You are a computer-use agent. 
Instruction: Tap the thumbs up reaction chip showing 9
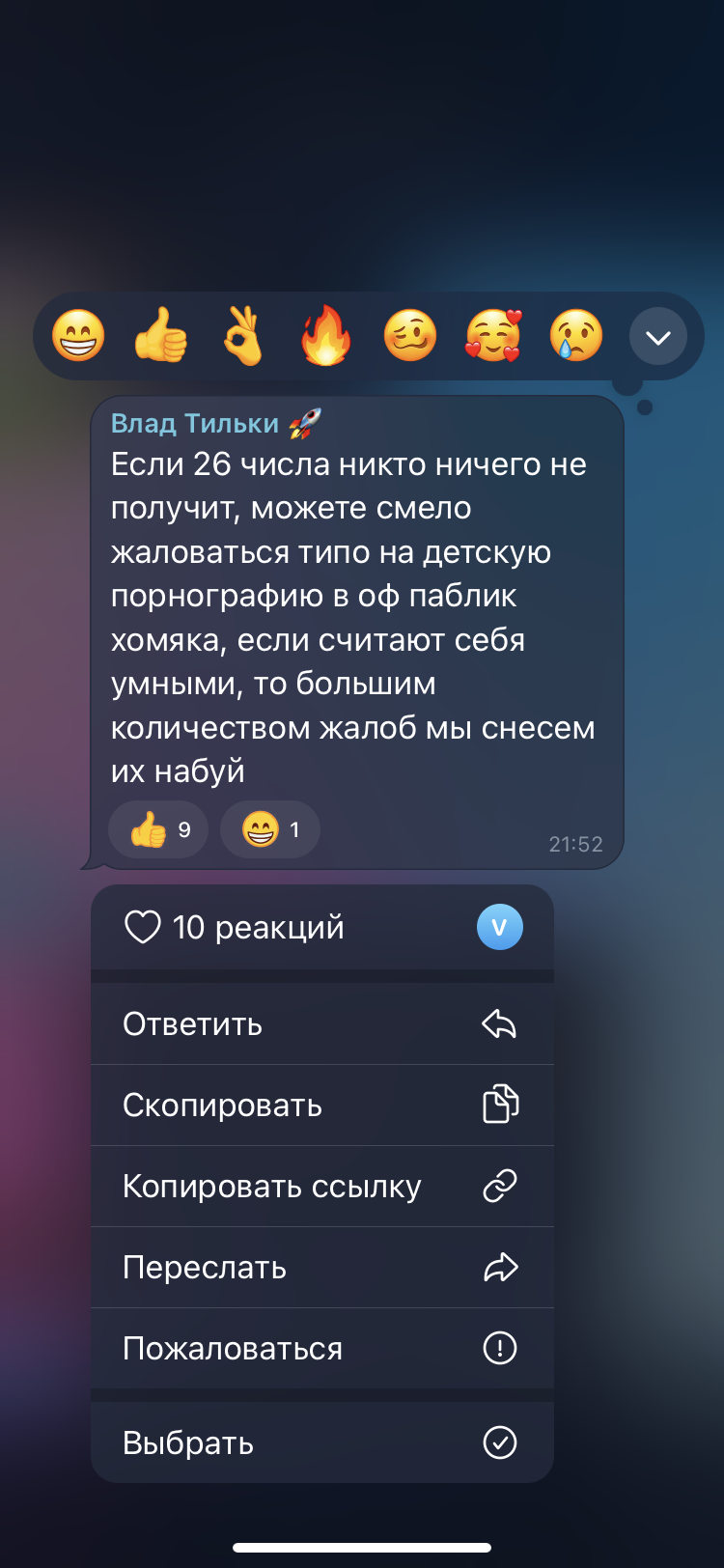158,829
